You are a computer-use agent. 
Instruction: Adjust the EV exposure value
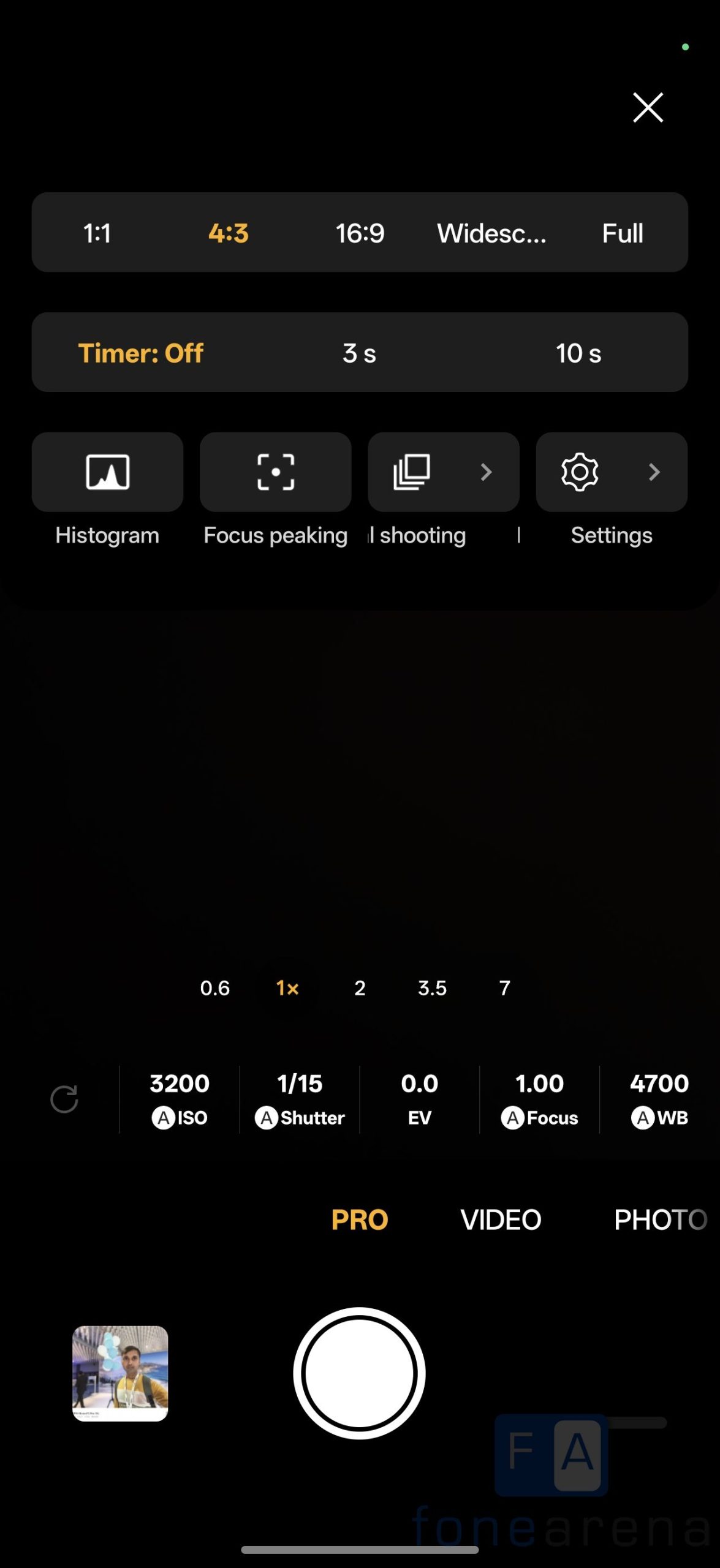point(420,1099)
